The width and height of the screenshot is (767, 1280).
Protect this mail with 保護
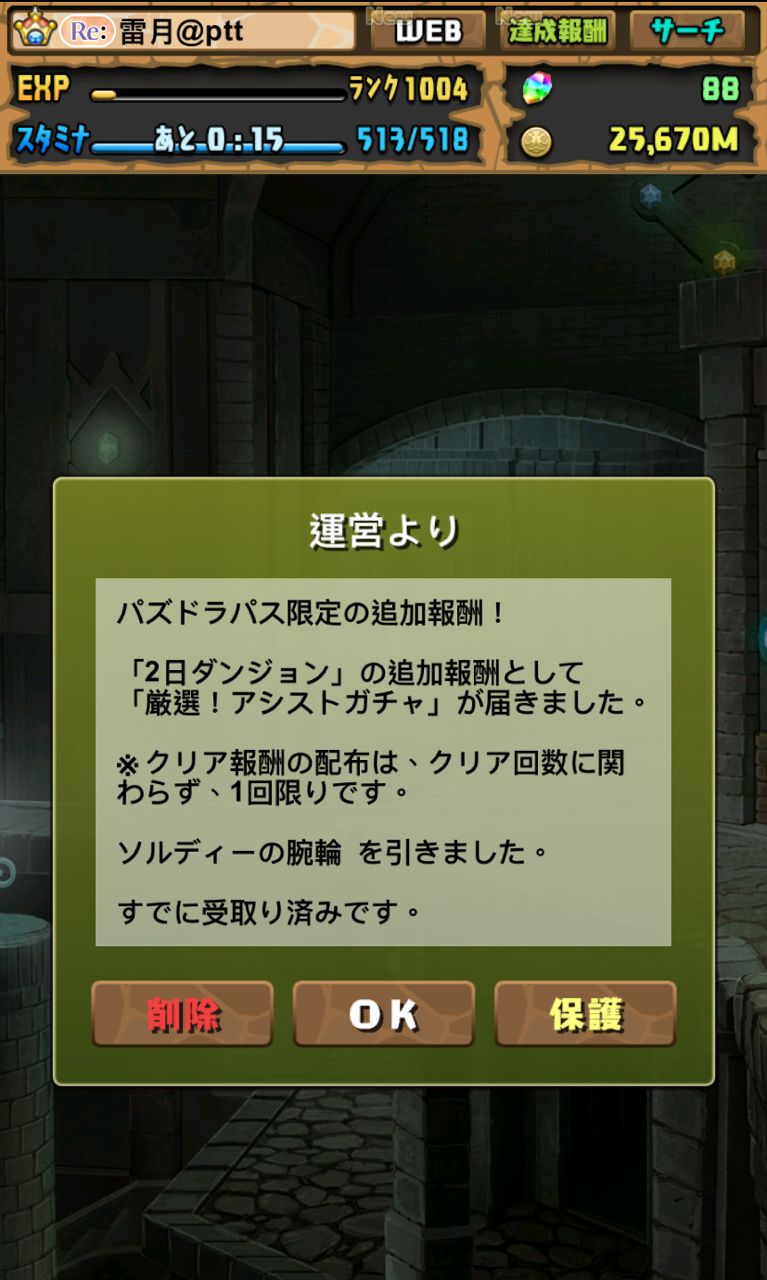[x=585, y=1014]
